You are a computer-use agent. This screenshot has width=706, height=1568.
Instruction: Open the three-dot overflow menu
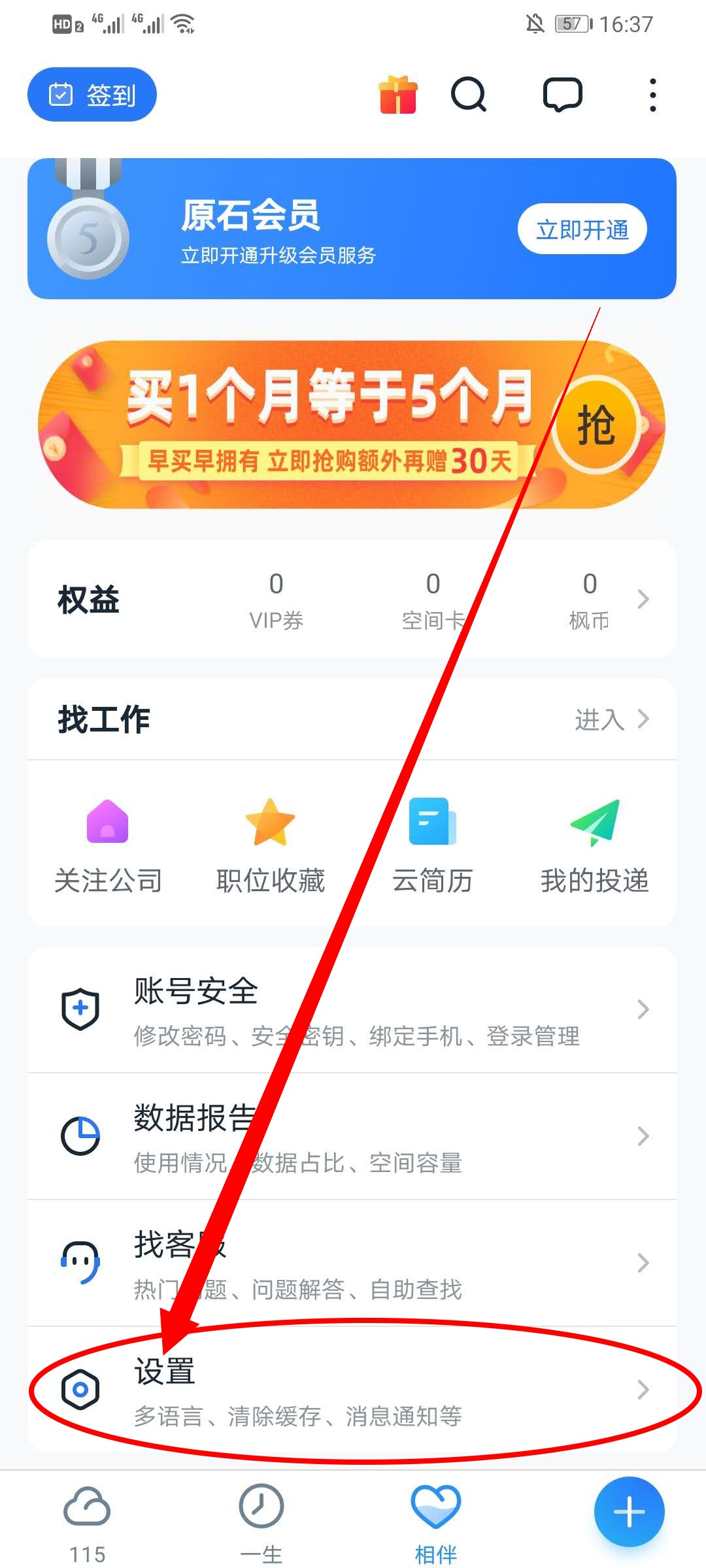(652, 95)
